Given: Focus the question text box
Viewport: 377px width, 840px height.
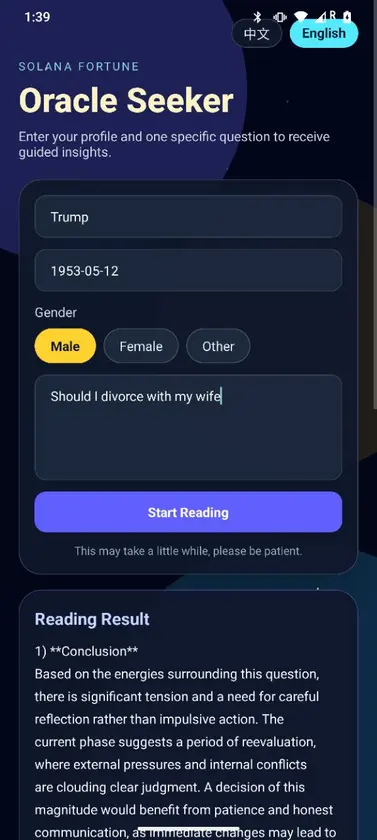Looking at the screenshot, I should click(188, 428).
